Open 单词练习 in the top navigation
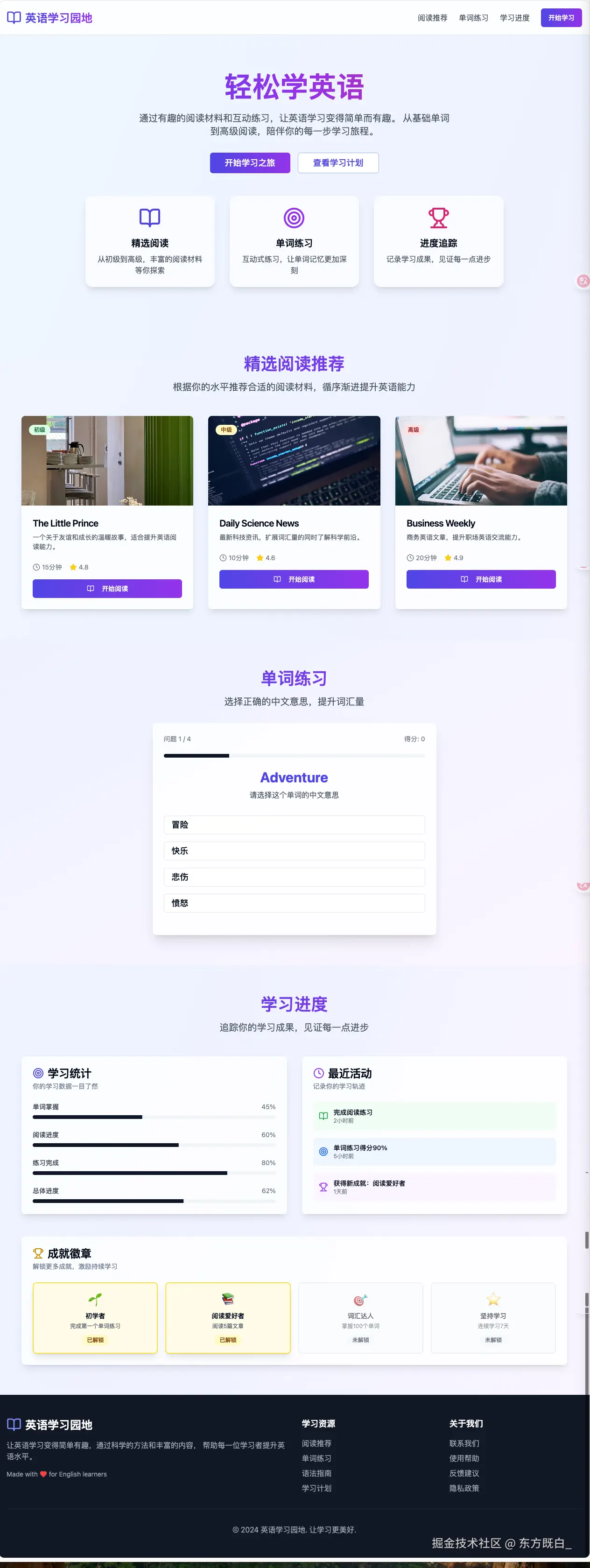590x1568 pixels. (x=473, y=18)
